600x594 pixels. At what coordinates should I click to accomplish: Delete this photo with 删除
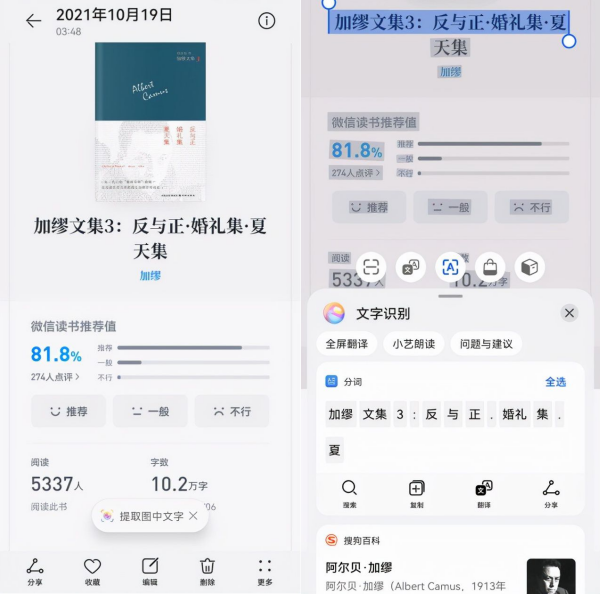pos(207,570)
